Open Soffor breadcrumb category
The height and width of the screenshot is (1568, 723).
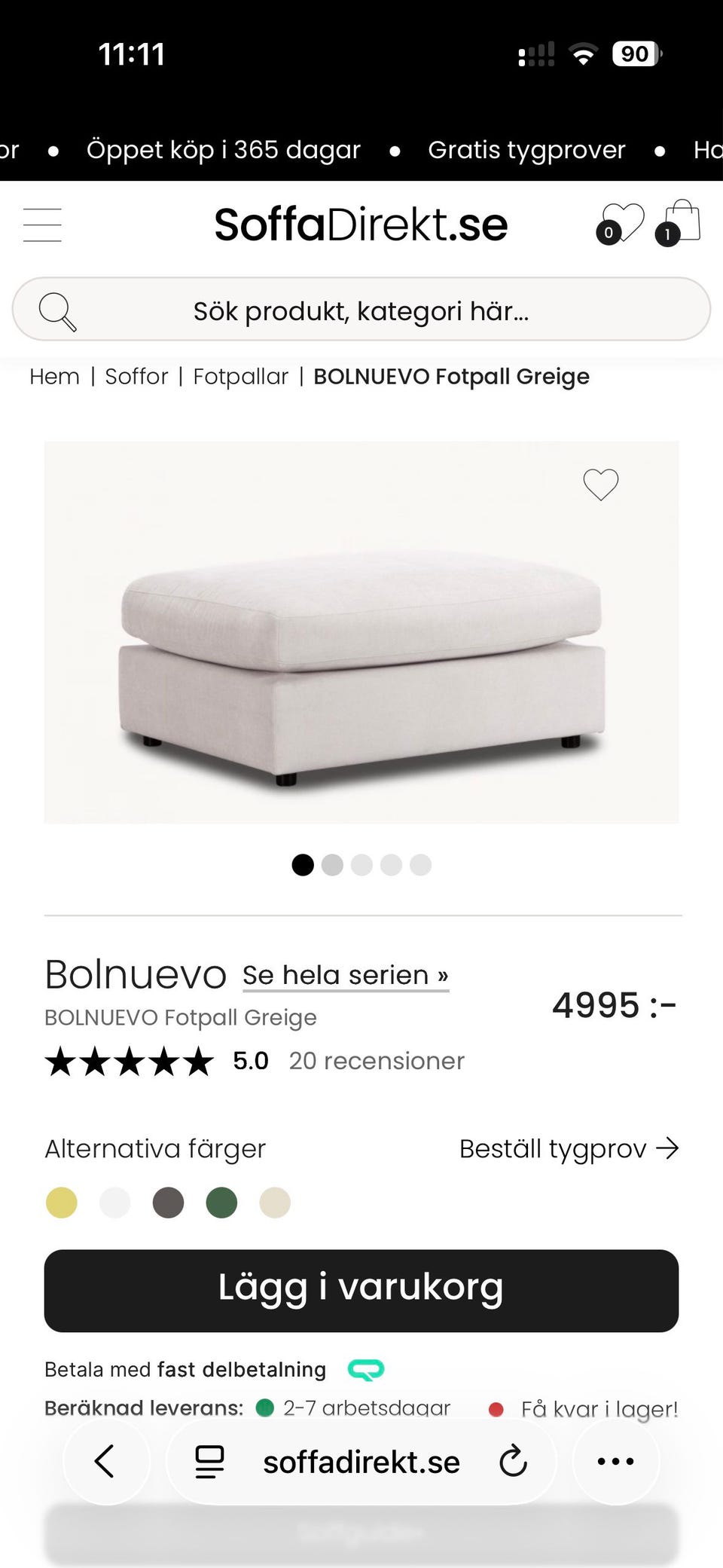coord(136,377)
